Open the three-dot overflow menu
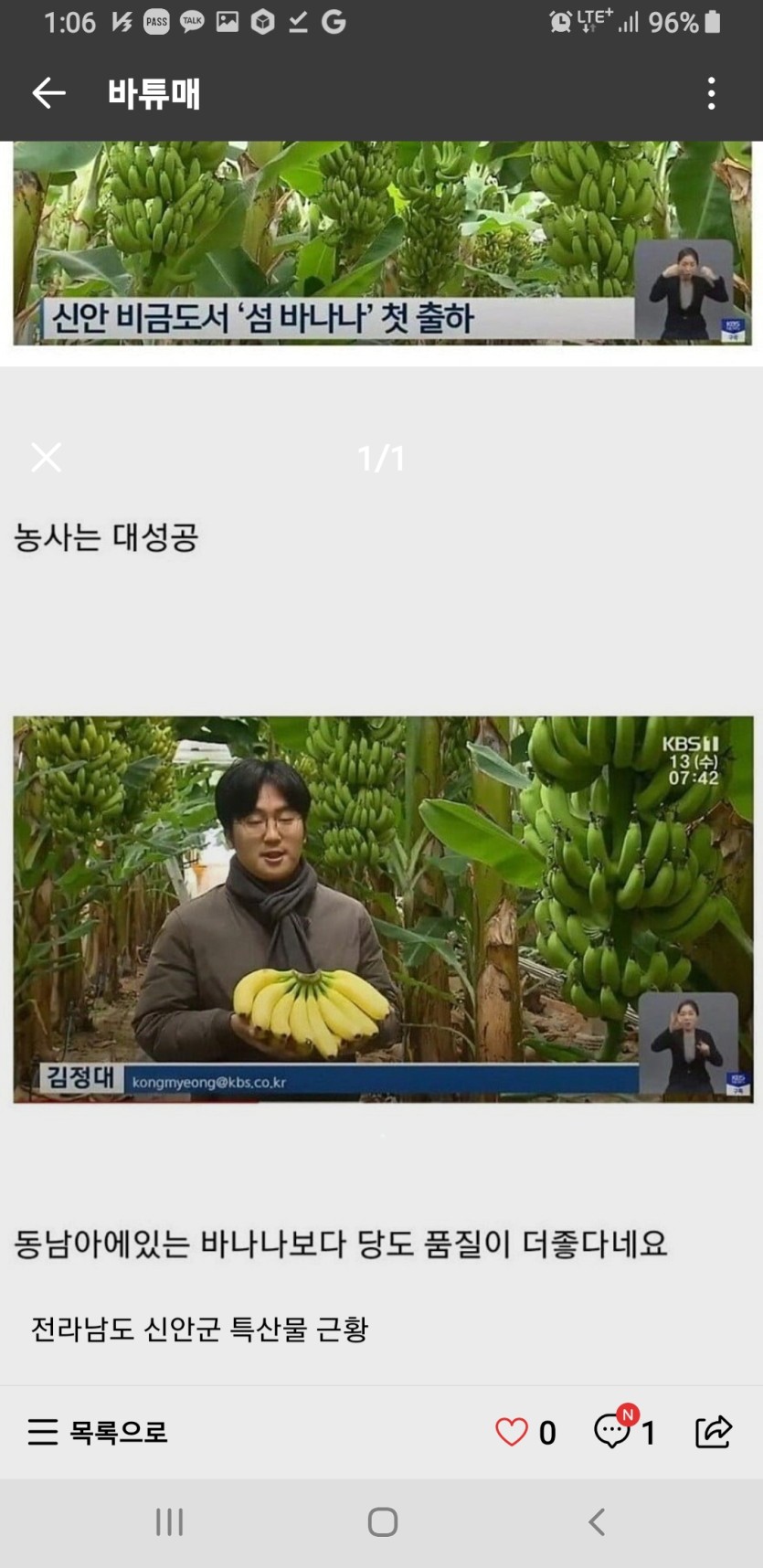 [x=711, y=93]
